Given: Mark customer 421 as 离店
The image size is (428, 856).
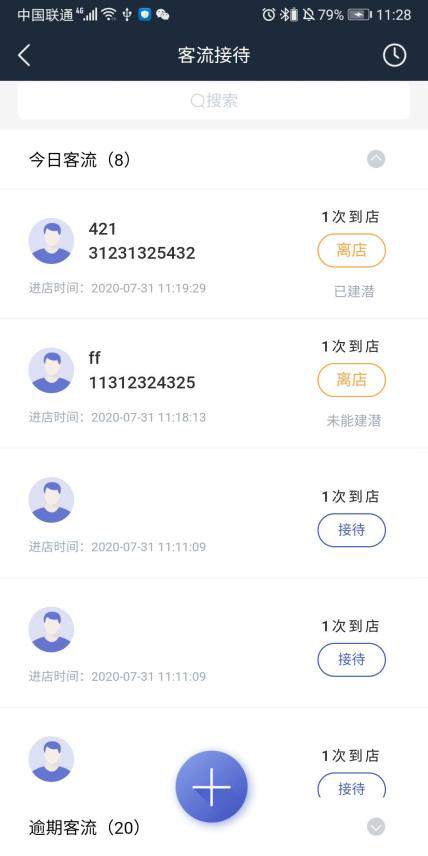Looking at the screenshot, I should 352,251.
